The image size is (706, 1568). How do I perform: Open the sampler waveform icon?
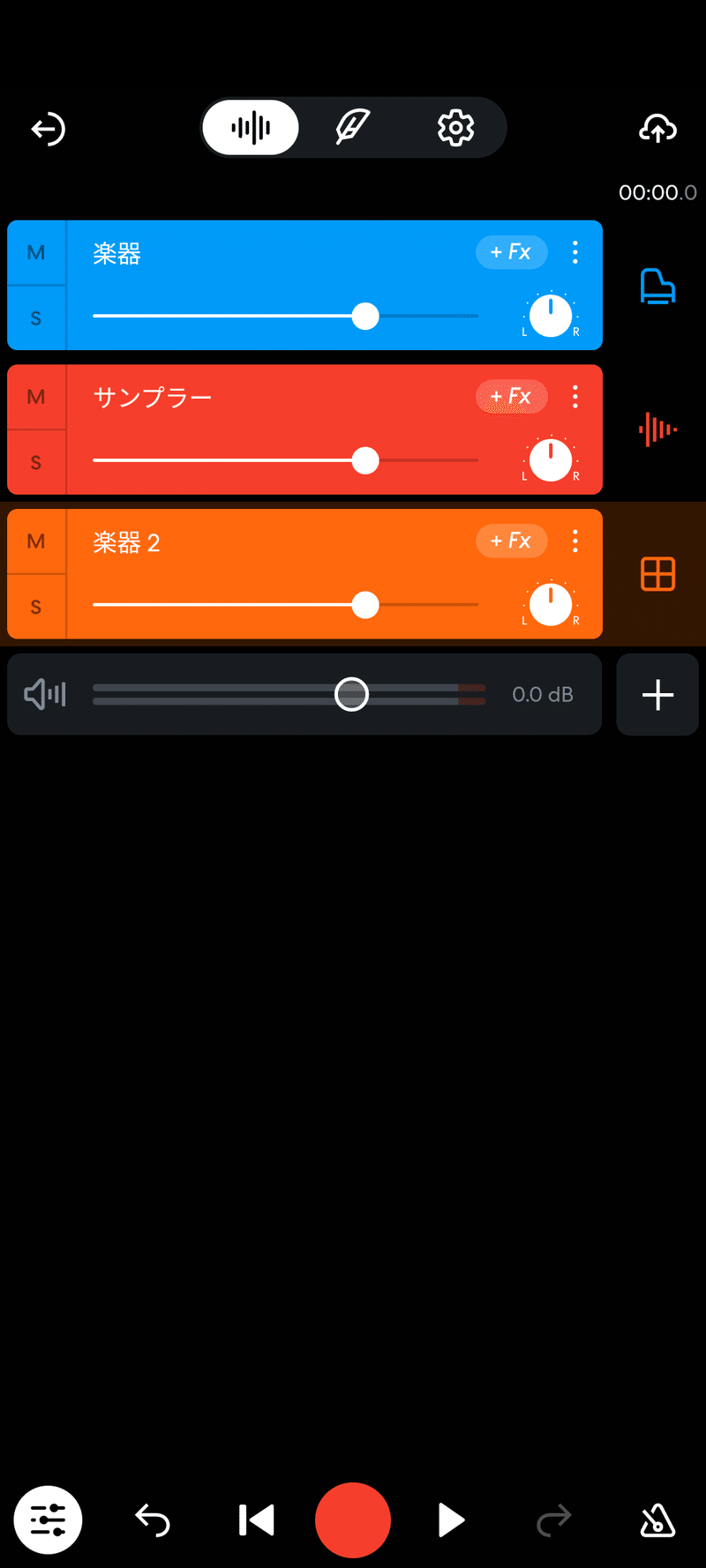[657, 429]
